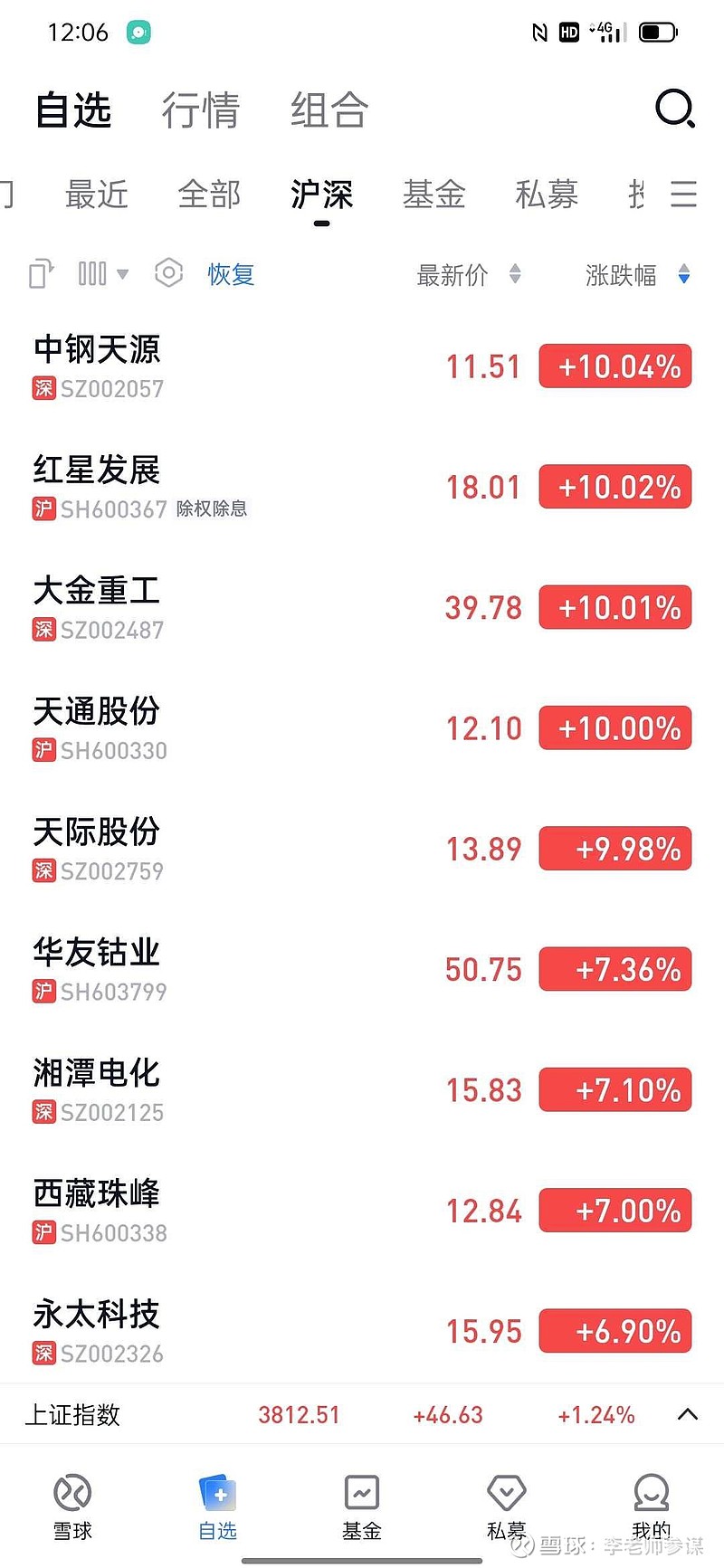Toggle sort order on 涨跌幅 column
The height and width of the screenshot is (1568, 724).
pyautogui.click(x=683, y=275)
